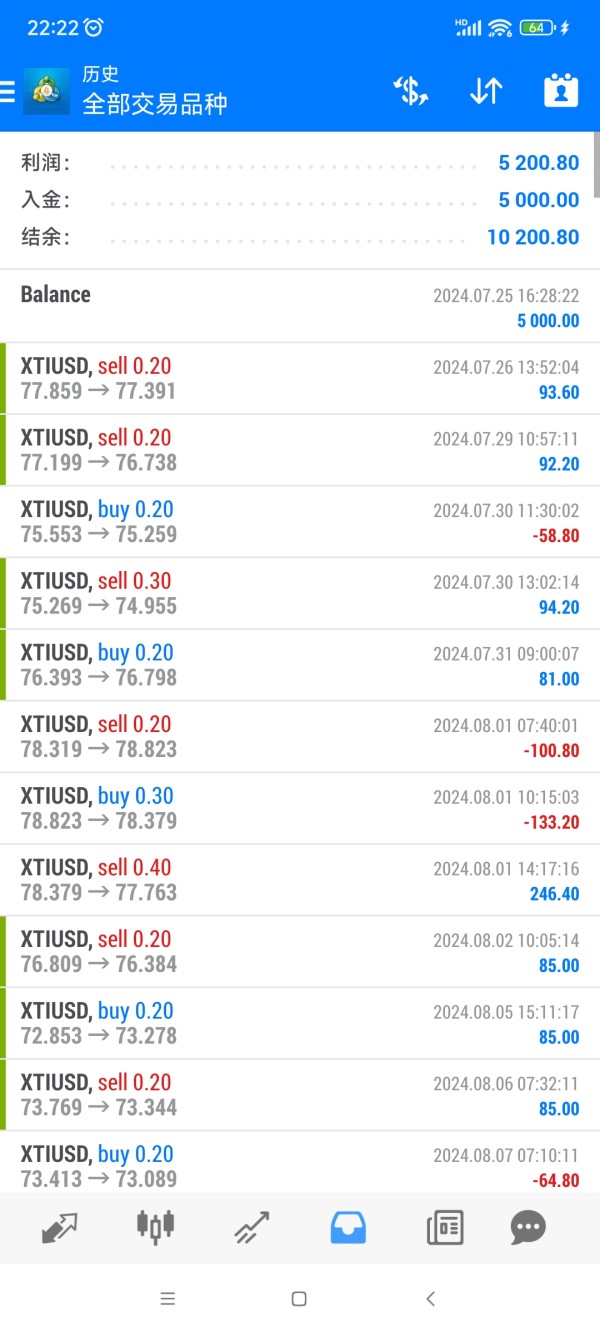Switch to the Chart candlestick tab
600x1333 pixels.
click(x=155, y=1226)
